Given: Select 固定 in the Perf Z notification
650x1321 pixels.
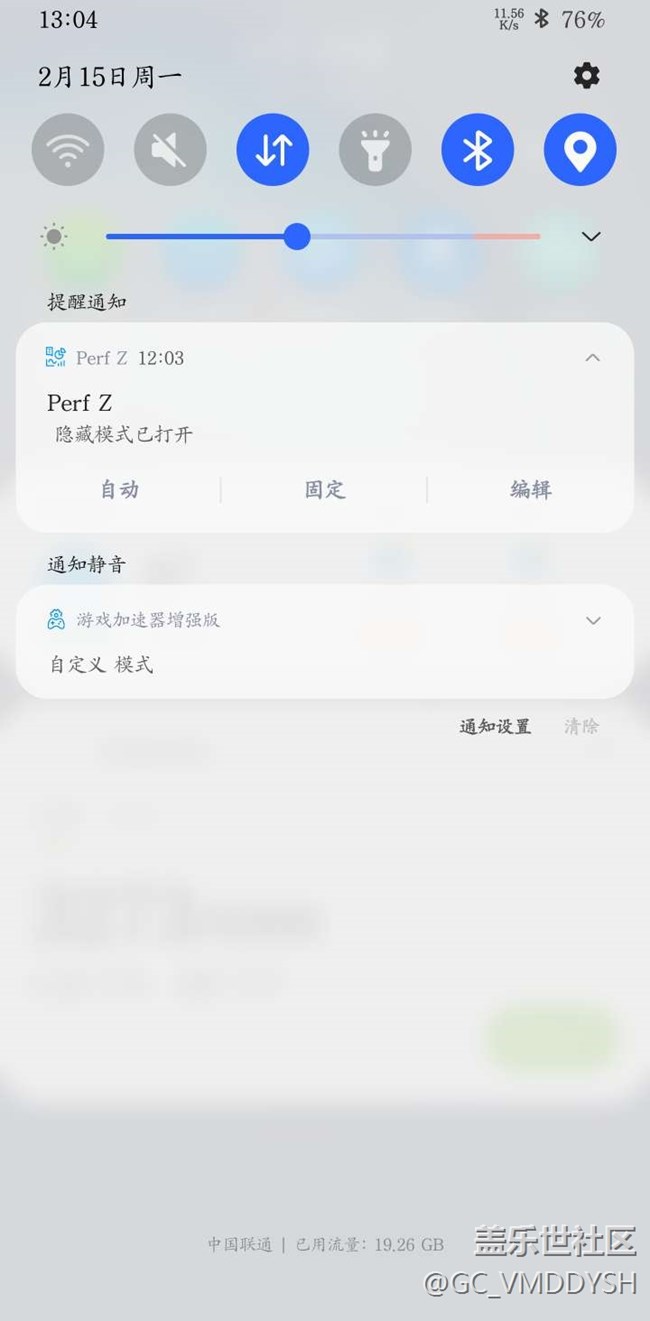Looking at the screenshot, I should point(325,489).
